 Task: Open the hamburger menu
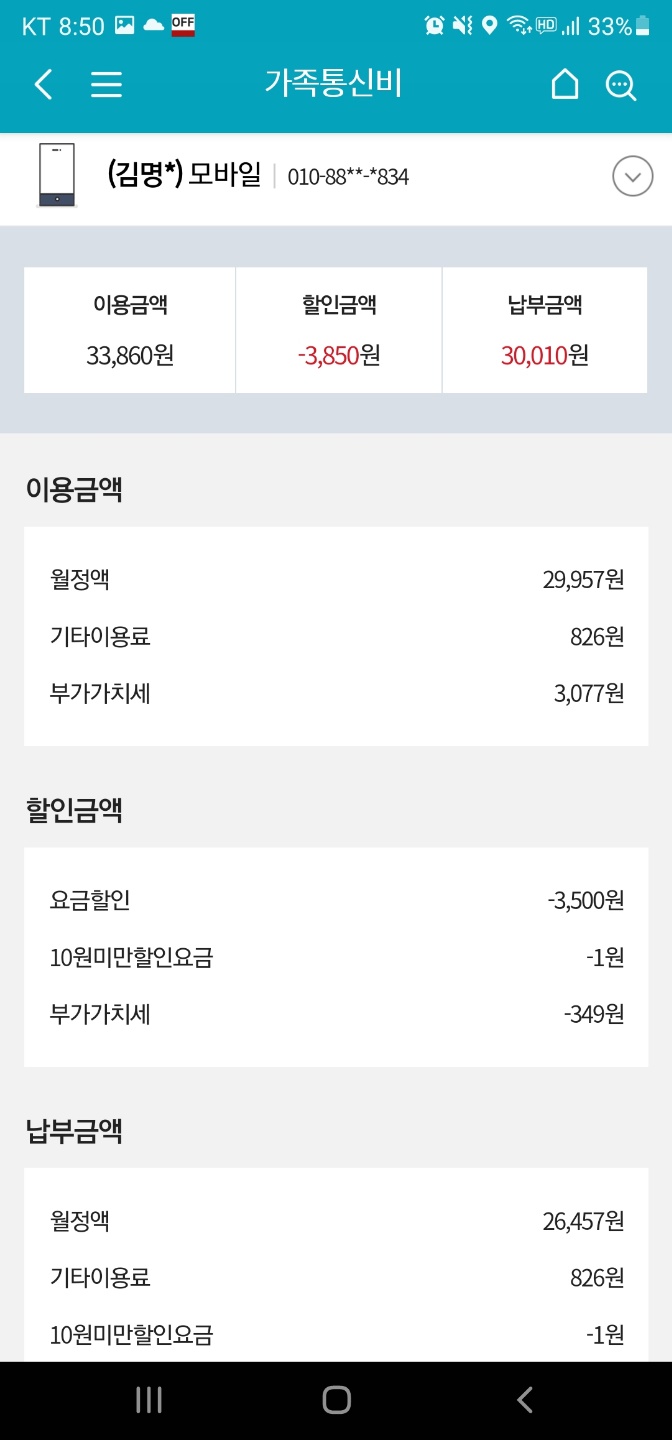(x=106, y=85)
